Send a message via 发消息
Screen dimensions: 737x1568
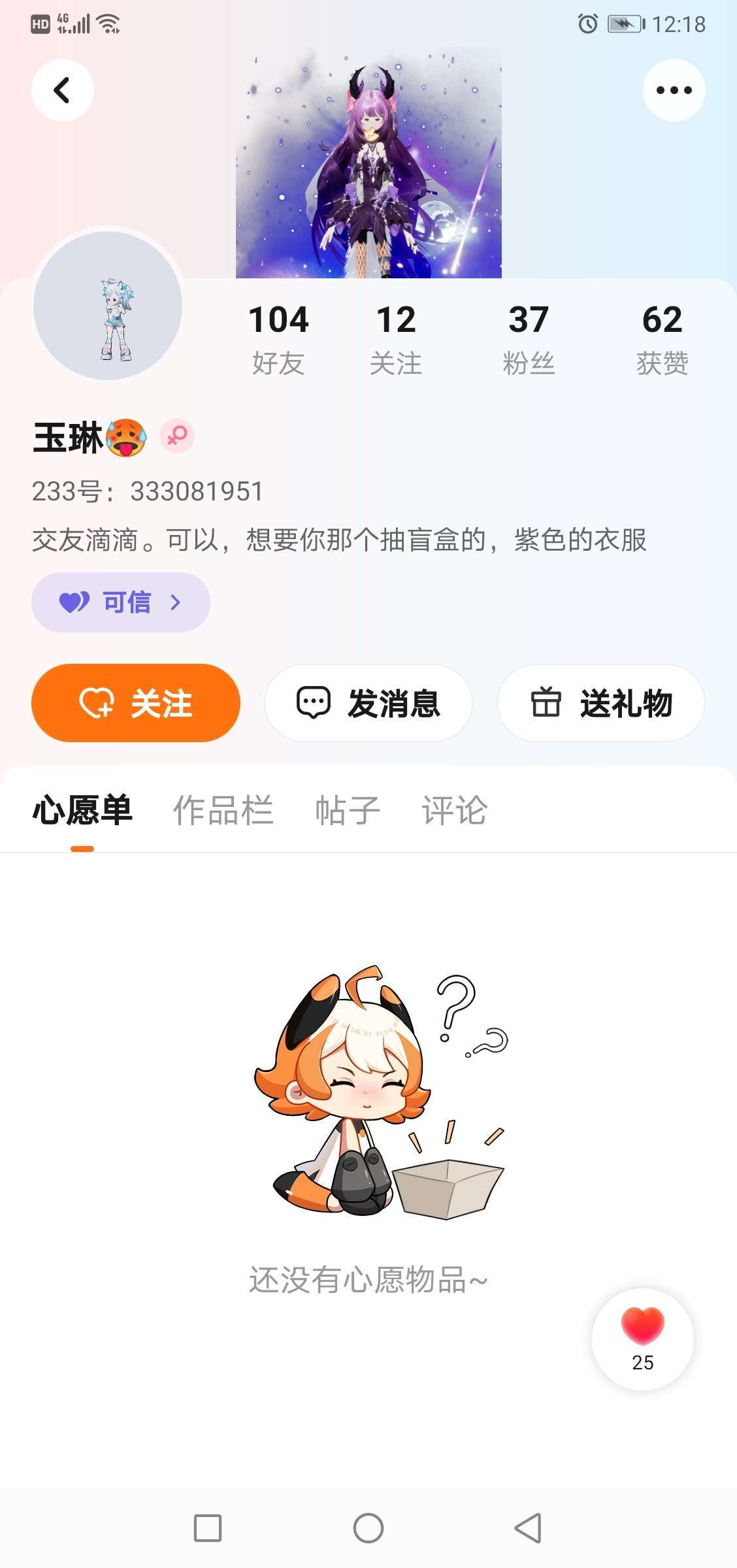368,703
